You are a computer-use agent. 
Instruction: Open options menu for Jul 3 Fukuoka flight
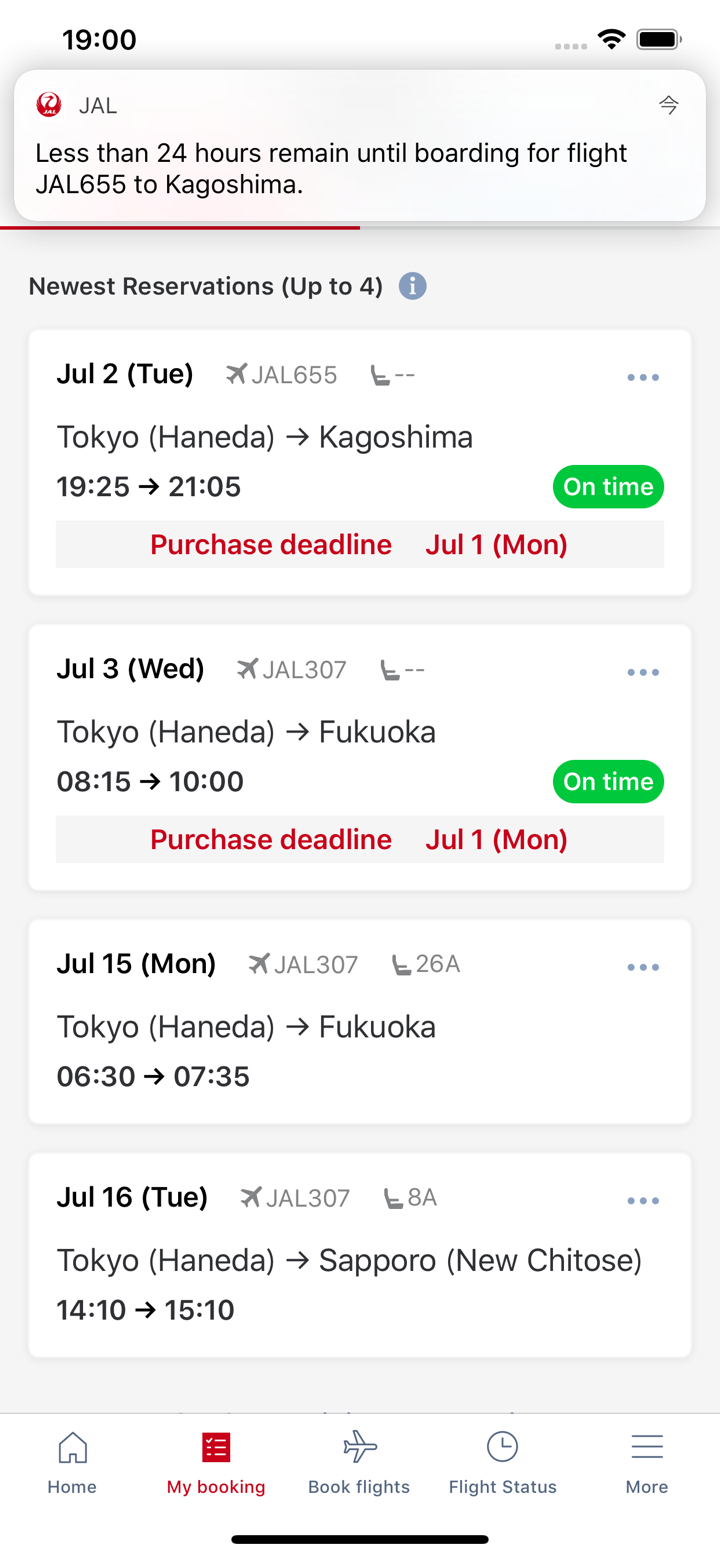(643, 672)
